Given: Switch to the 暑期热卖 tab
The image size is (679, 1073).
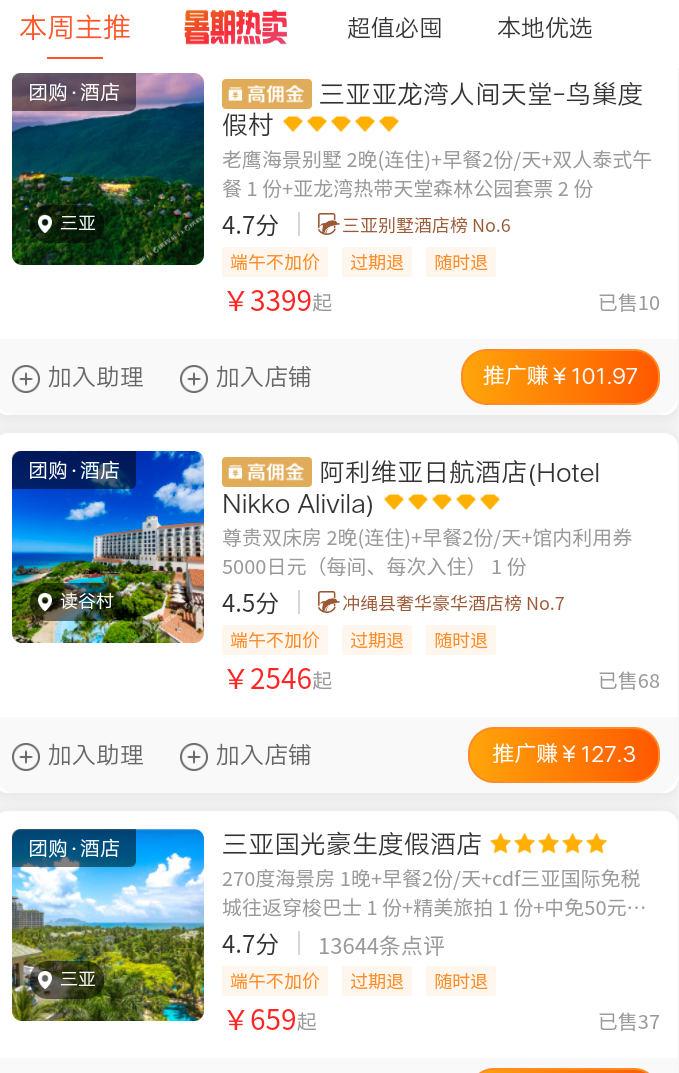Looking at the screenshot, I should click(x=235, y=28).
